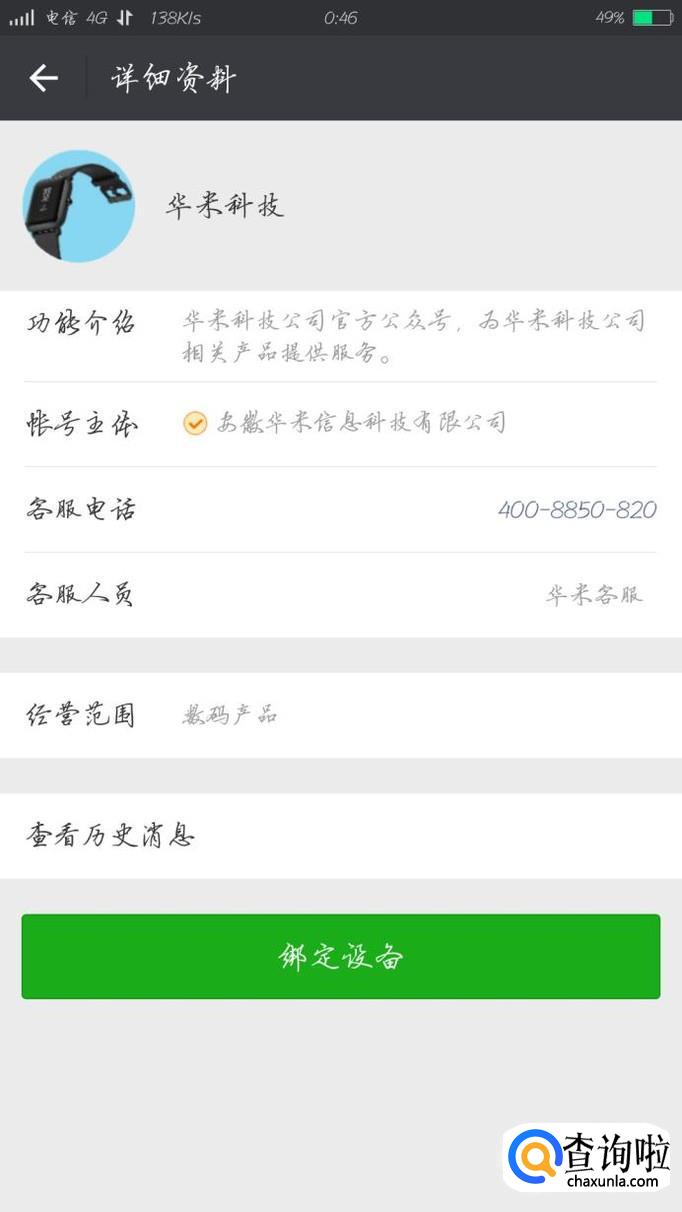Call customer service number 400-8850-820
682x1212 pixels.
576,510
